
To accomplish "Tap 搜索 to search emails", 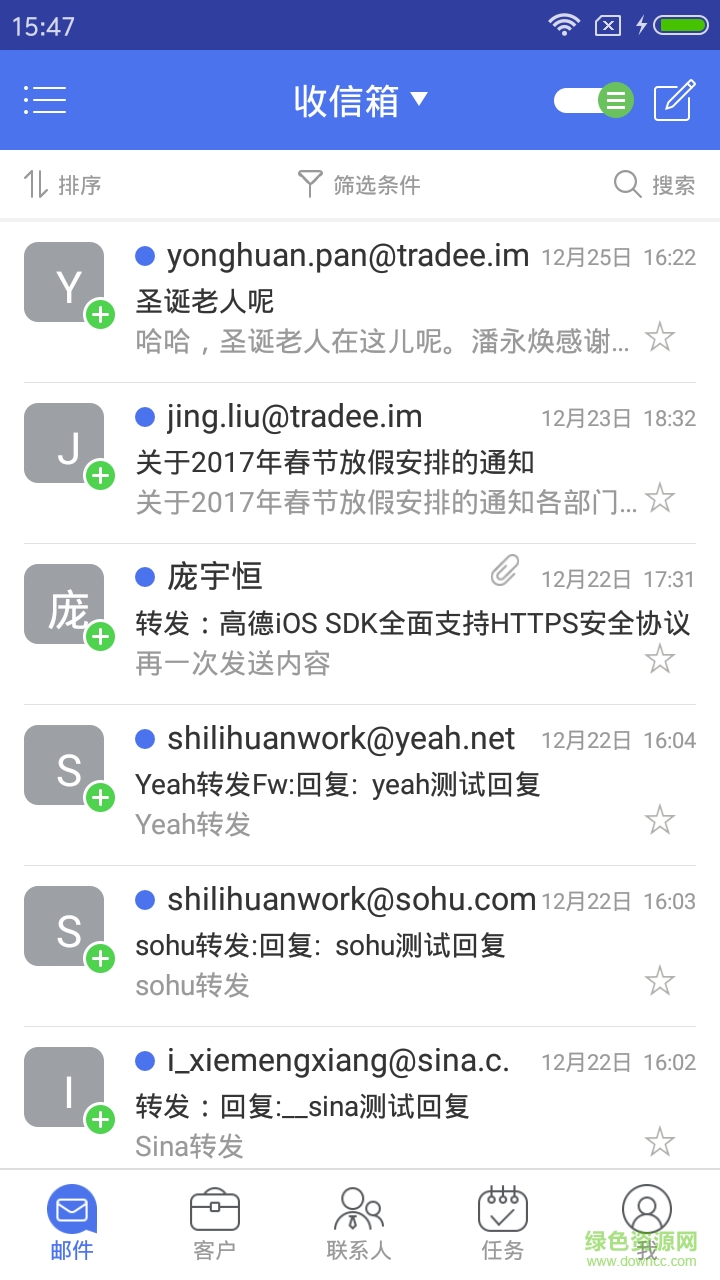I will pos(654,185).
